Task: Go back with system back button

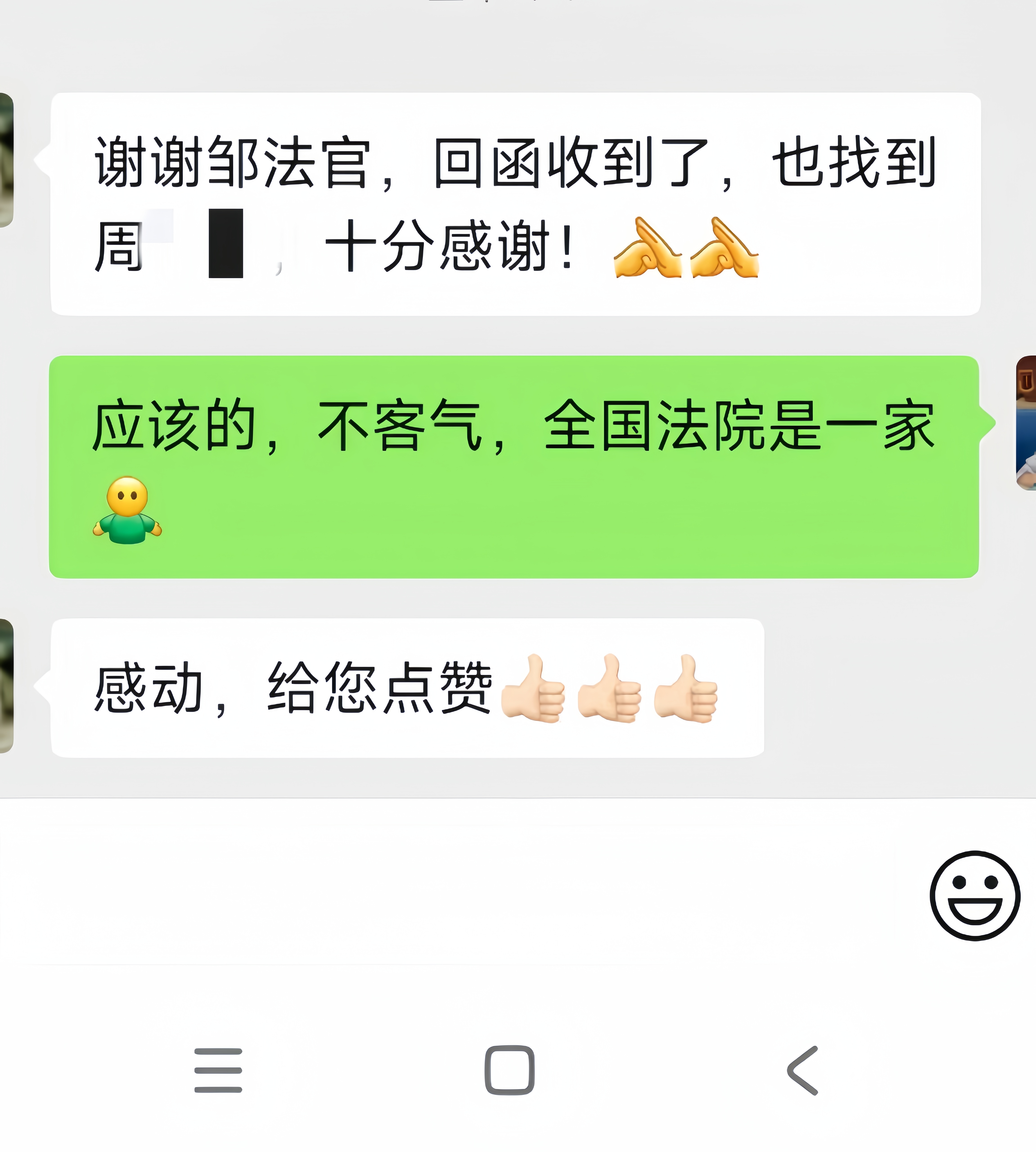Action: [803, 1070]
